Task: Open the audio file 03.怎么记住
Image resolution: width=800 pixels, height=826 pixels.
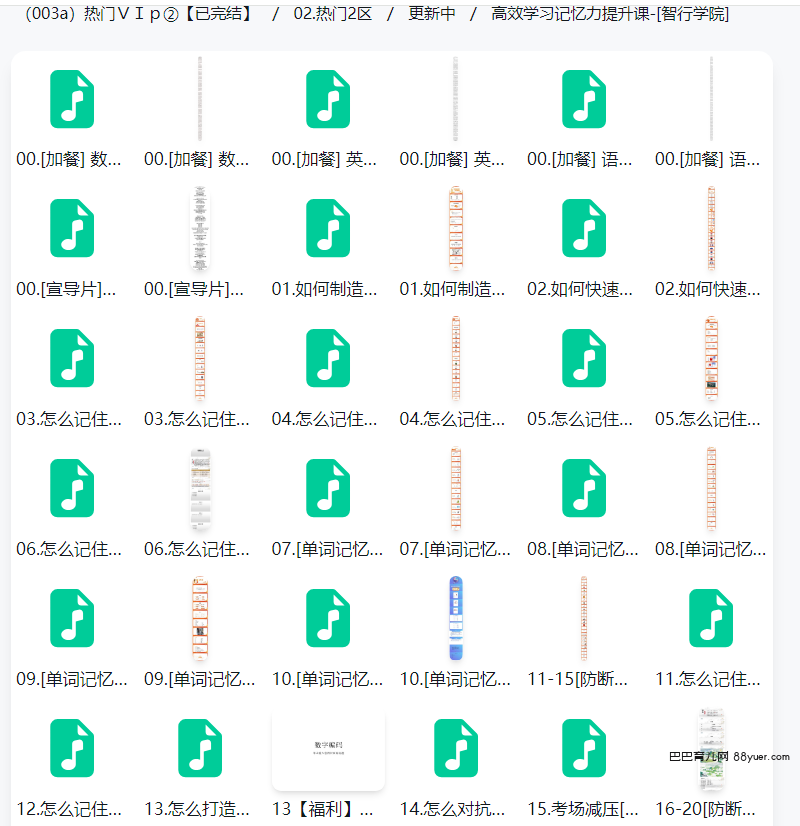Action: [x=72, y=358]
